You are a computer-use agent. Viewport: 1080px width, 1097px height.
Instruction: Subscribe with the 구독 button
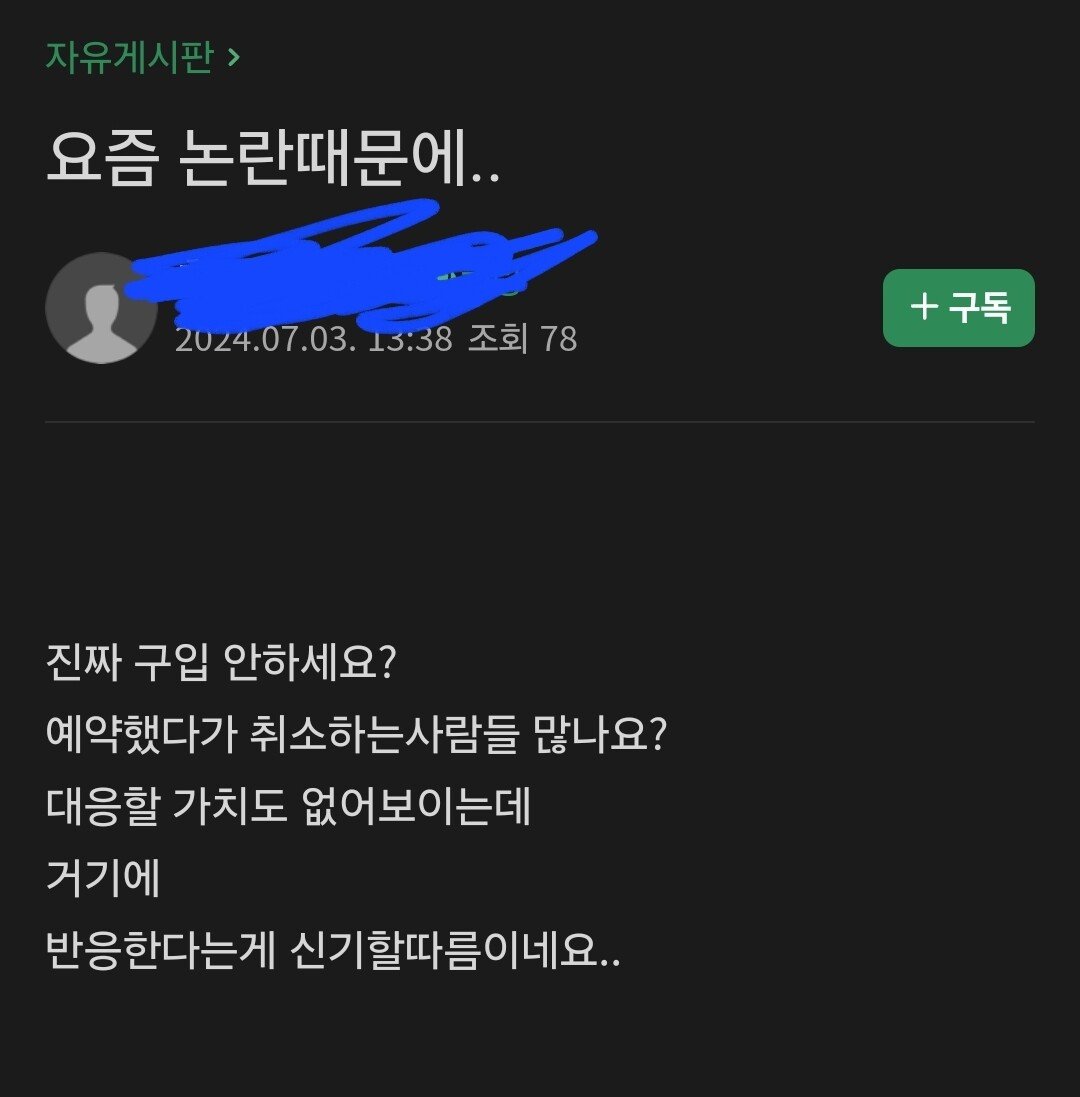958,308
